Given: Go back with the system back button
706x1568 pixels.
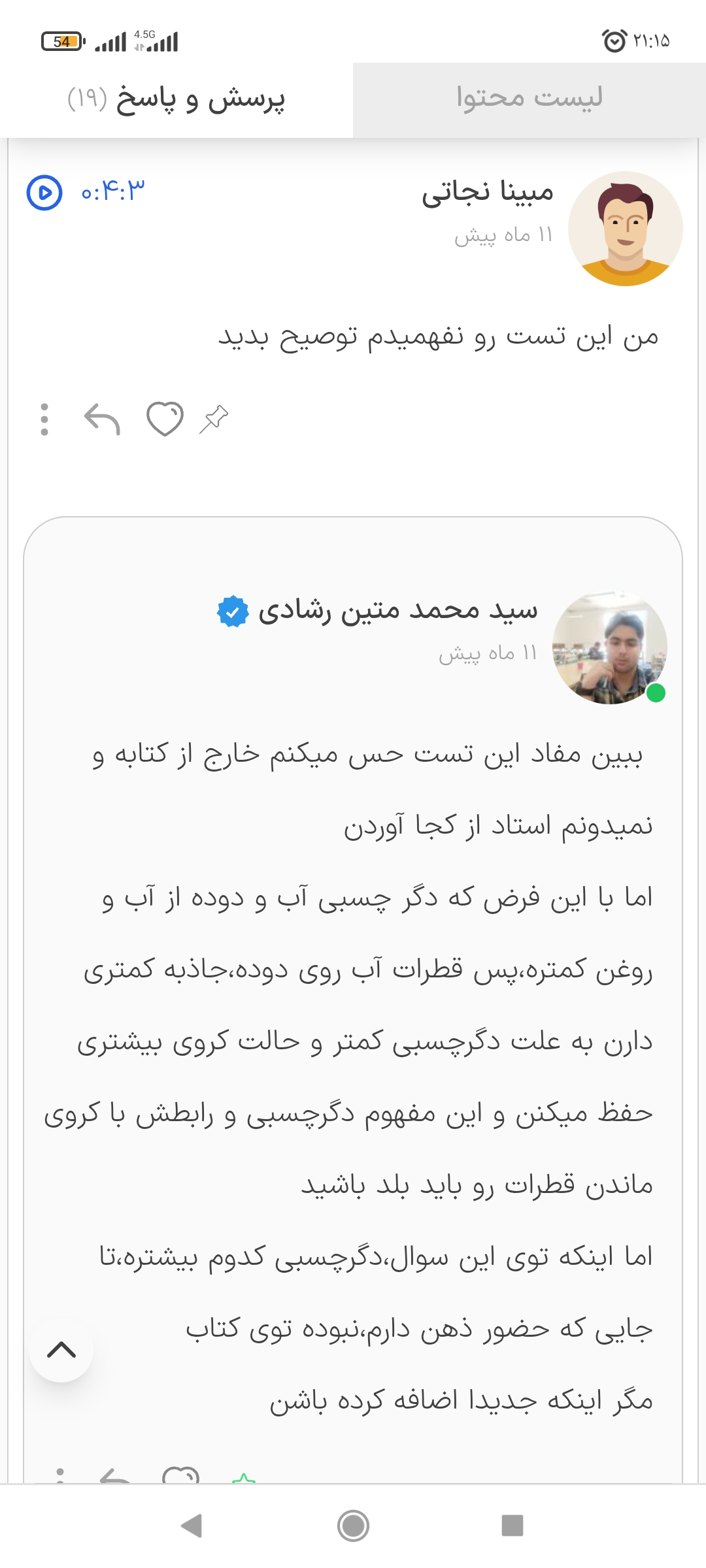Looking at the screenshot, I should pyautogui.click(x=192, y=1526).
